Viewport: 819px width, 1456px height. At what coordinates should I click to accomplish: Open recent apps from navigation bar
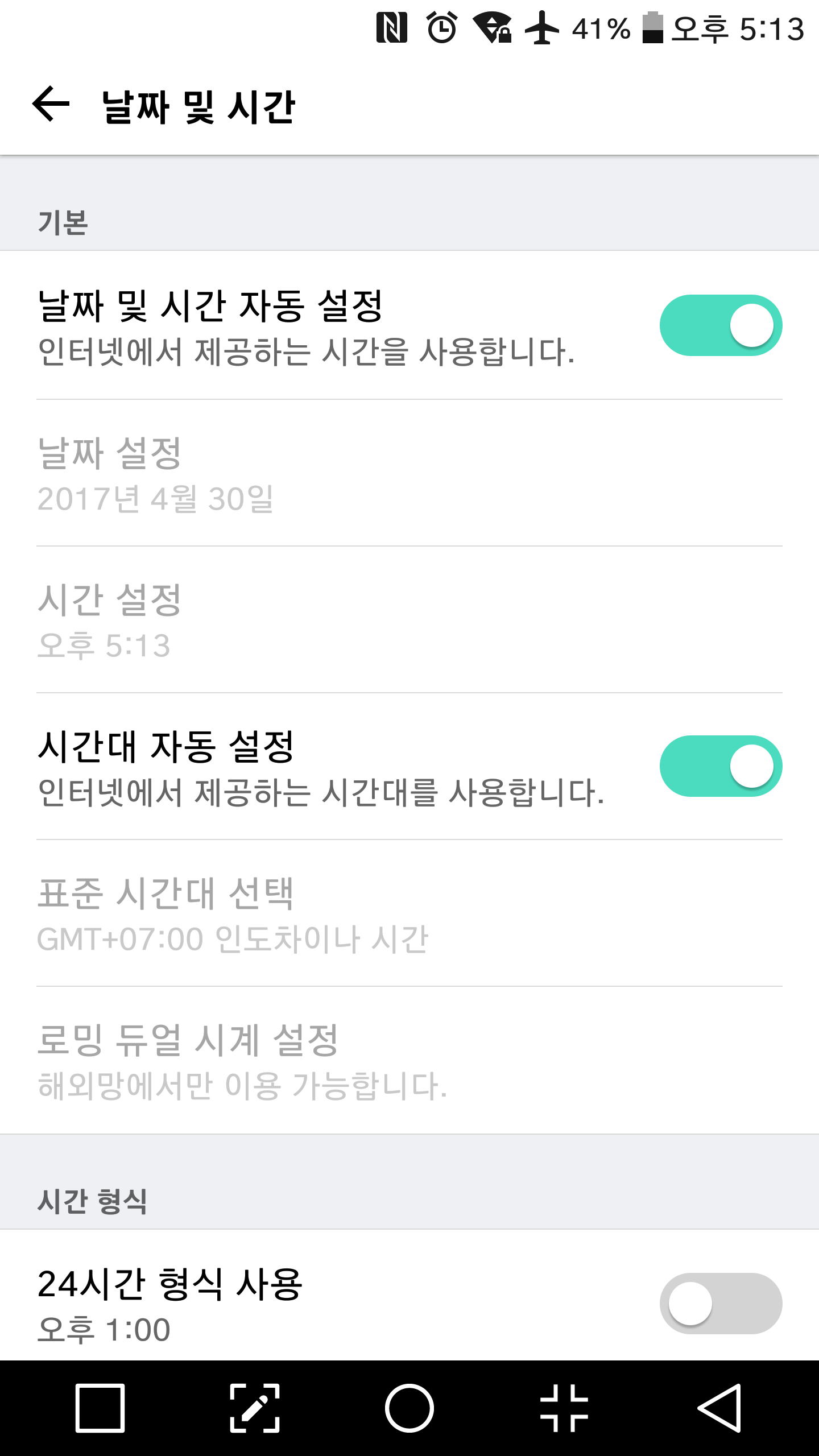point(100,1408)
